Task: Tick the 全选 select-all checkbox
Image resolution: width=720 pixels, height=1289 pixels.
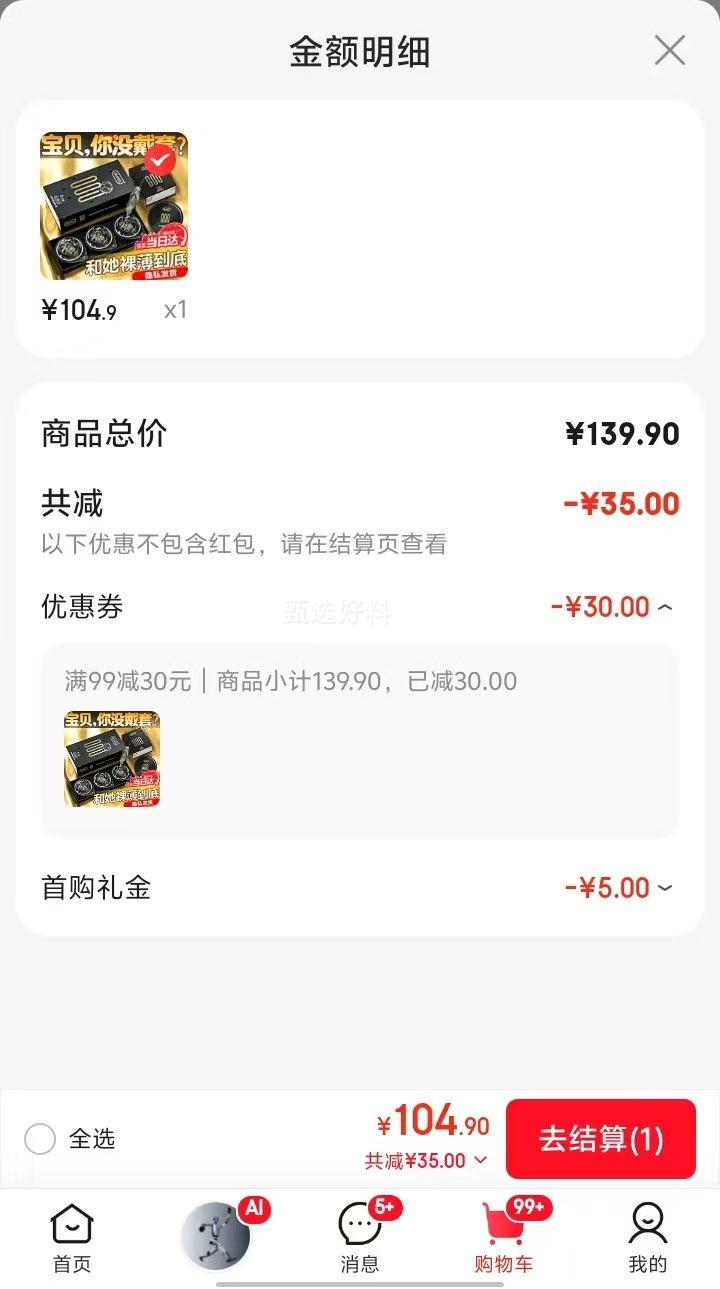Action: (x=40, y=1138)
